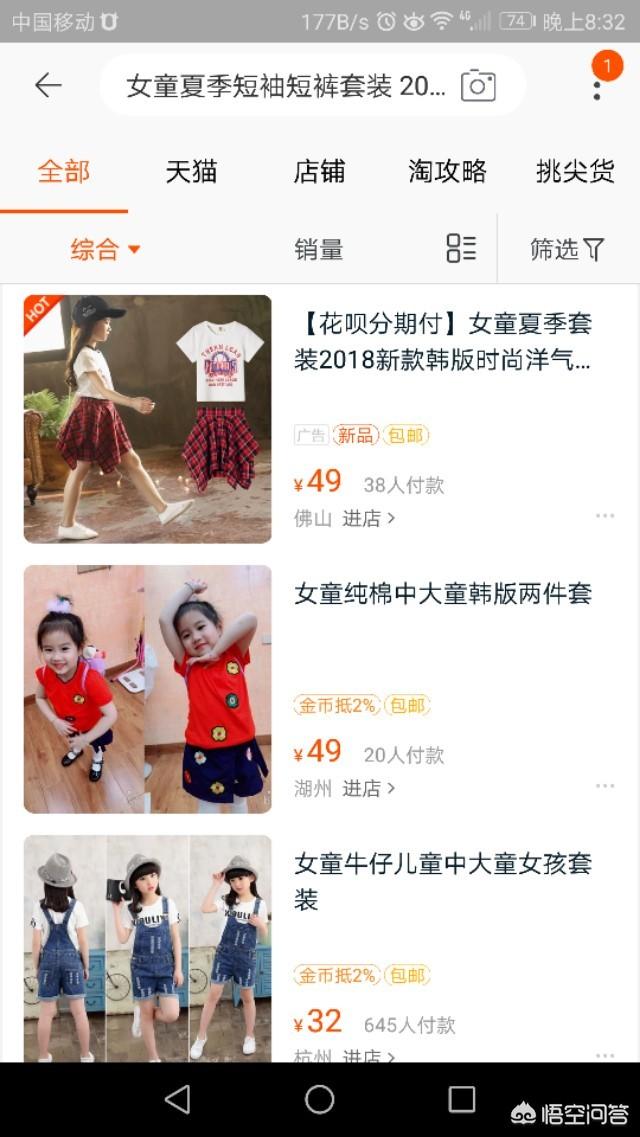The width and height of the screenshot is (640, 1137).
Task: Tap the system home button
Action: [320, 1100]
